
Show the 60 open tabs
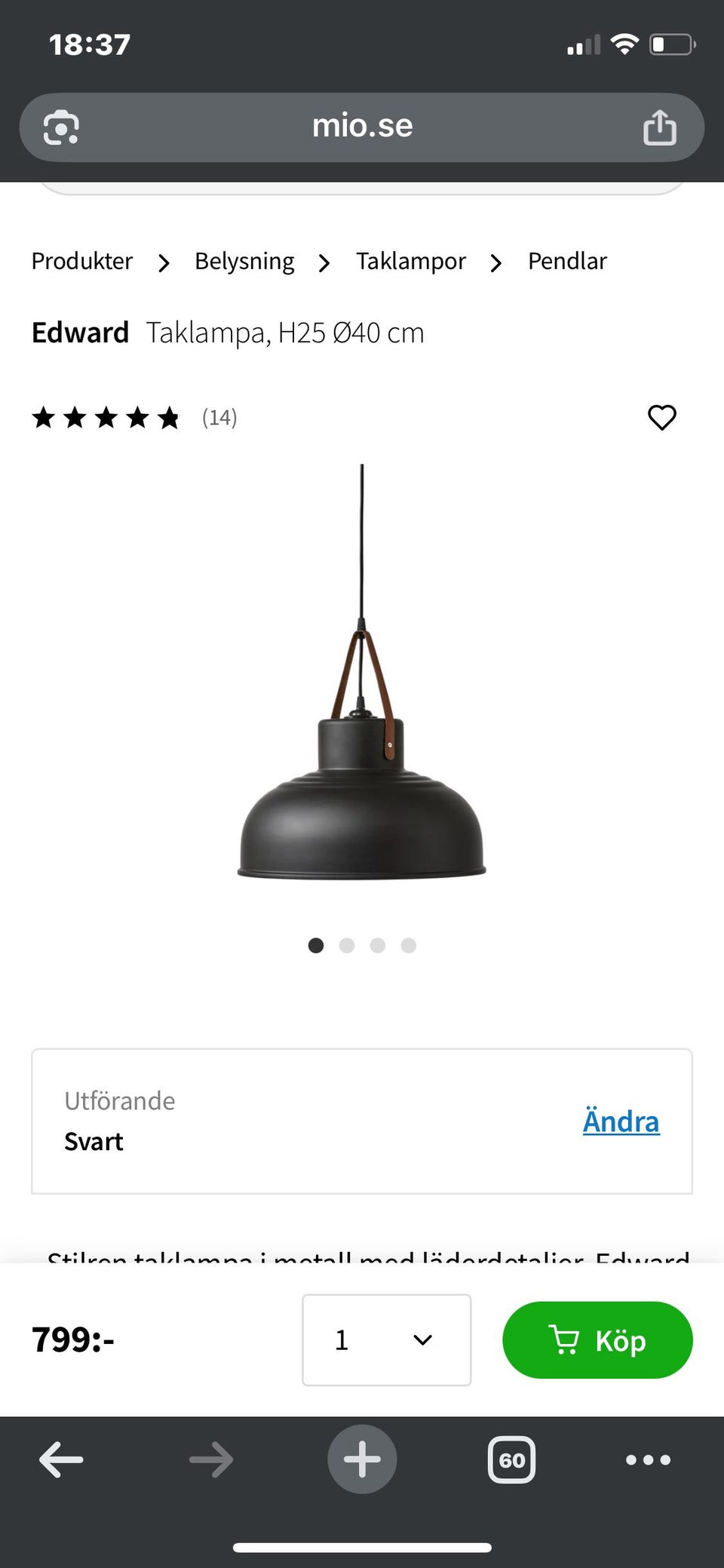[511, 1459]
